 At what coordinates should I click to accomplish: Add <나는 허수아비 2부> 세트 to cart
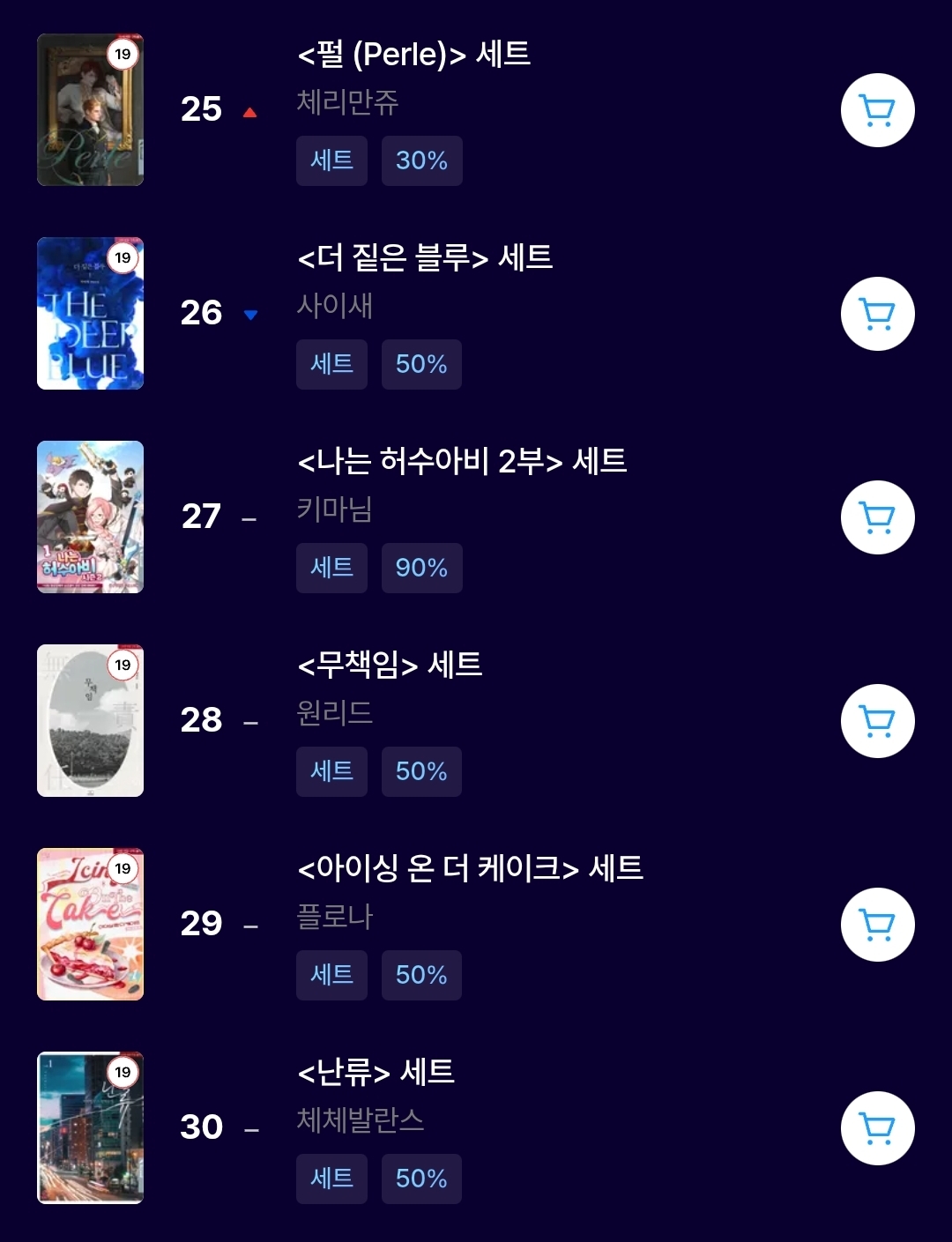[877, 517]
